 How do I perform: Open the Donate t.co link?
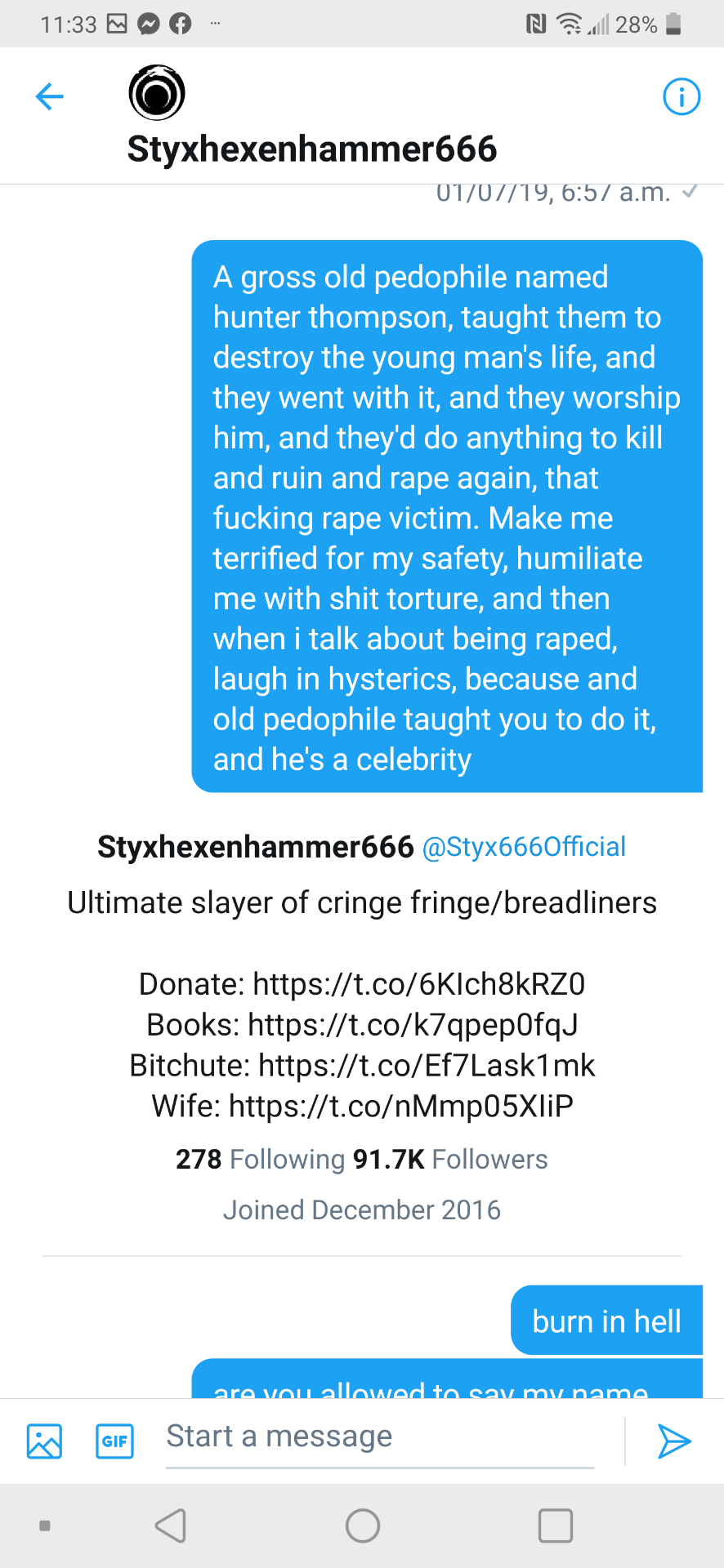pos(418,984)
